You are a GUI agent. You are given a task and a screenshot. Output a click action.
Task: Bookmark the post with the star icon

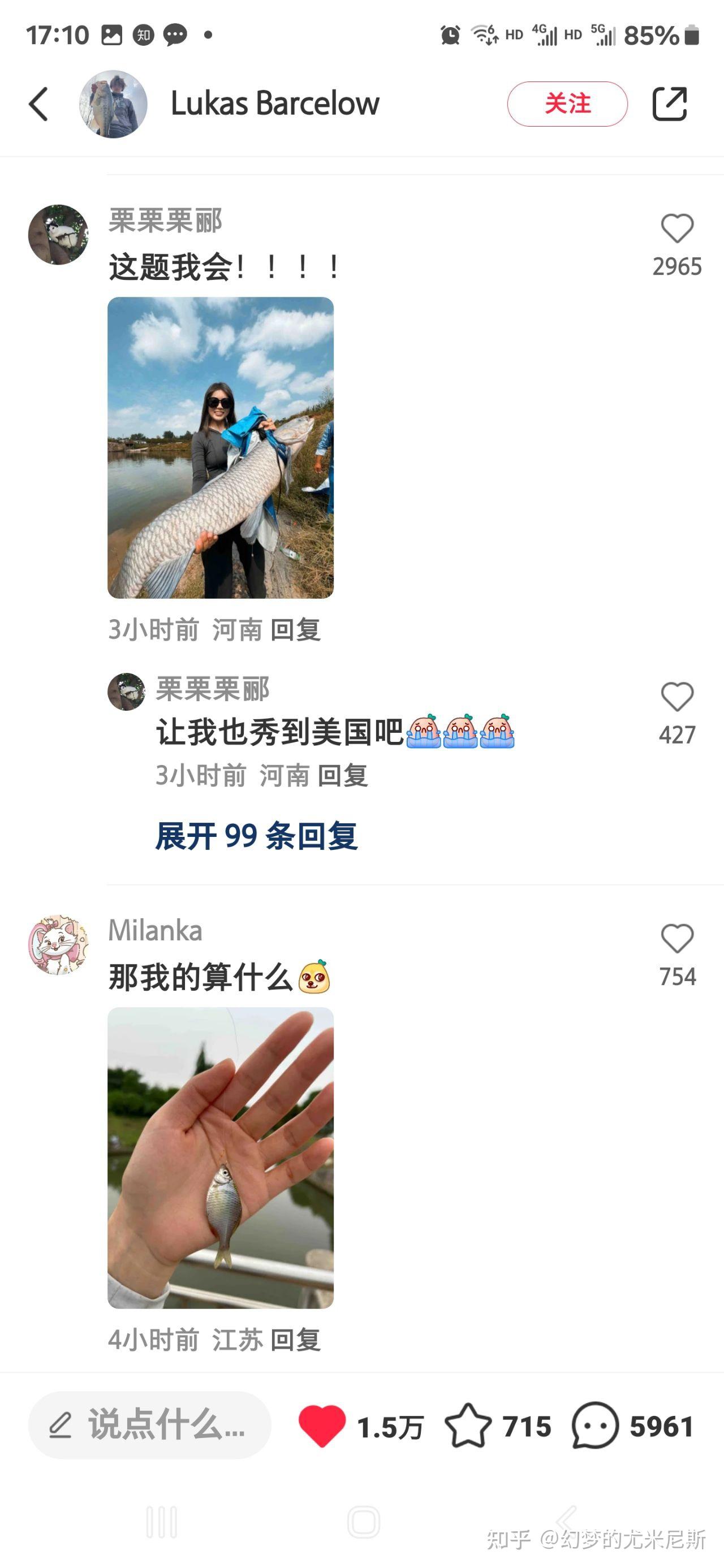[468, 1426]
